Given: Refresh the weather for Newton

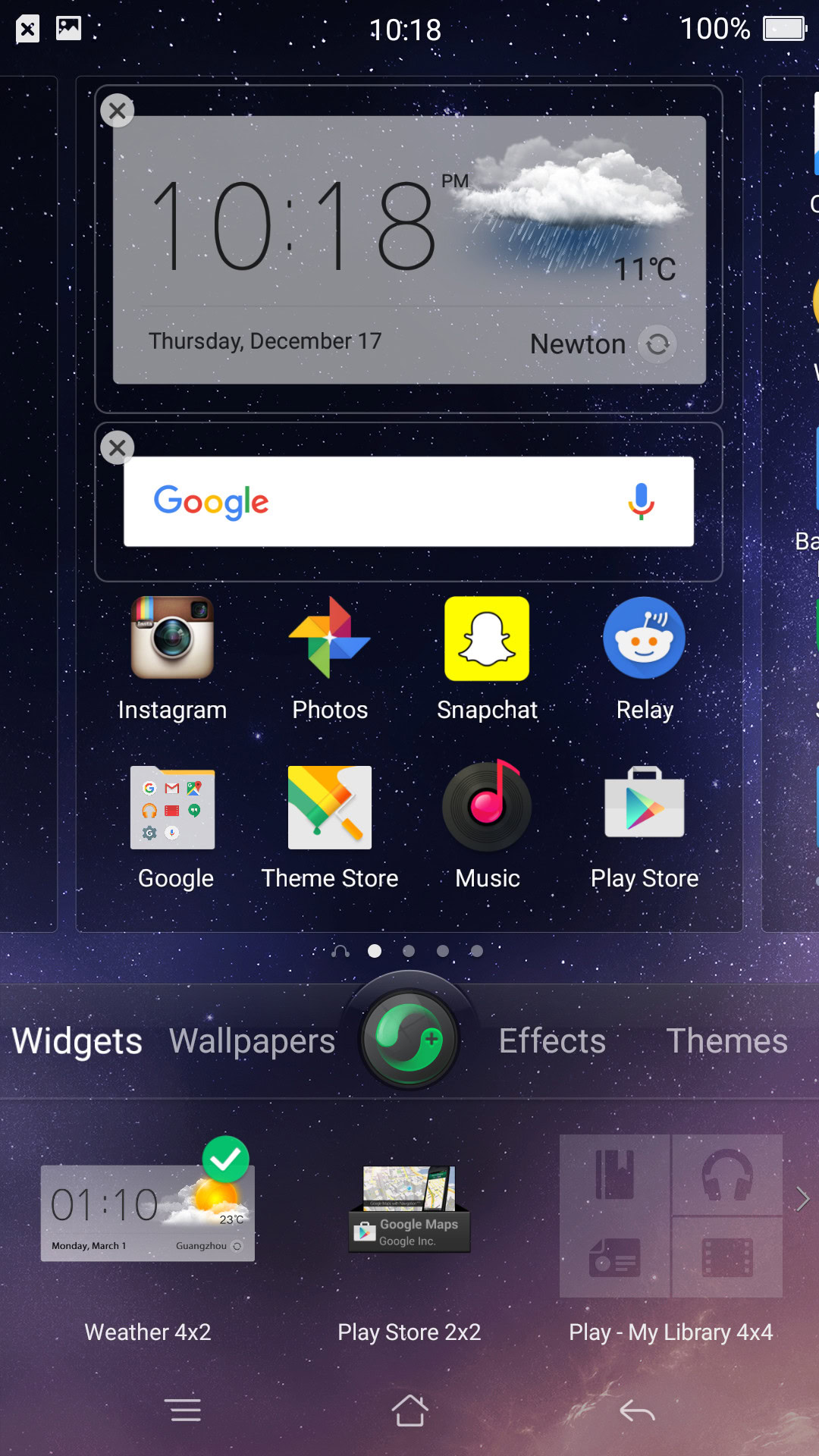Looking at the screenshot, I should coord(657,344).
